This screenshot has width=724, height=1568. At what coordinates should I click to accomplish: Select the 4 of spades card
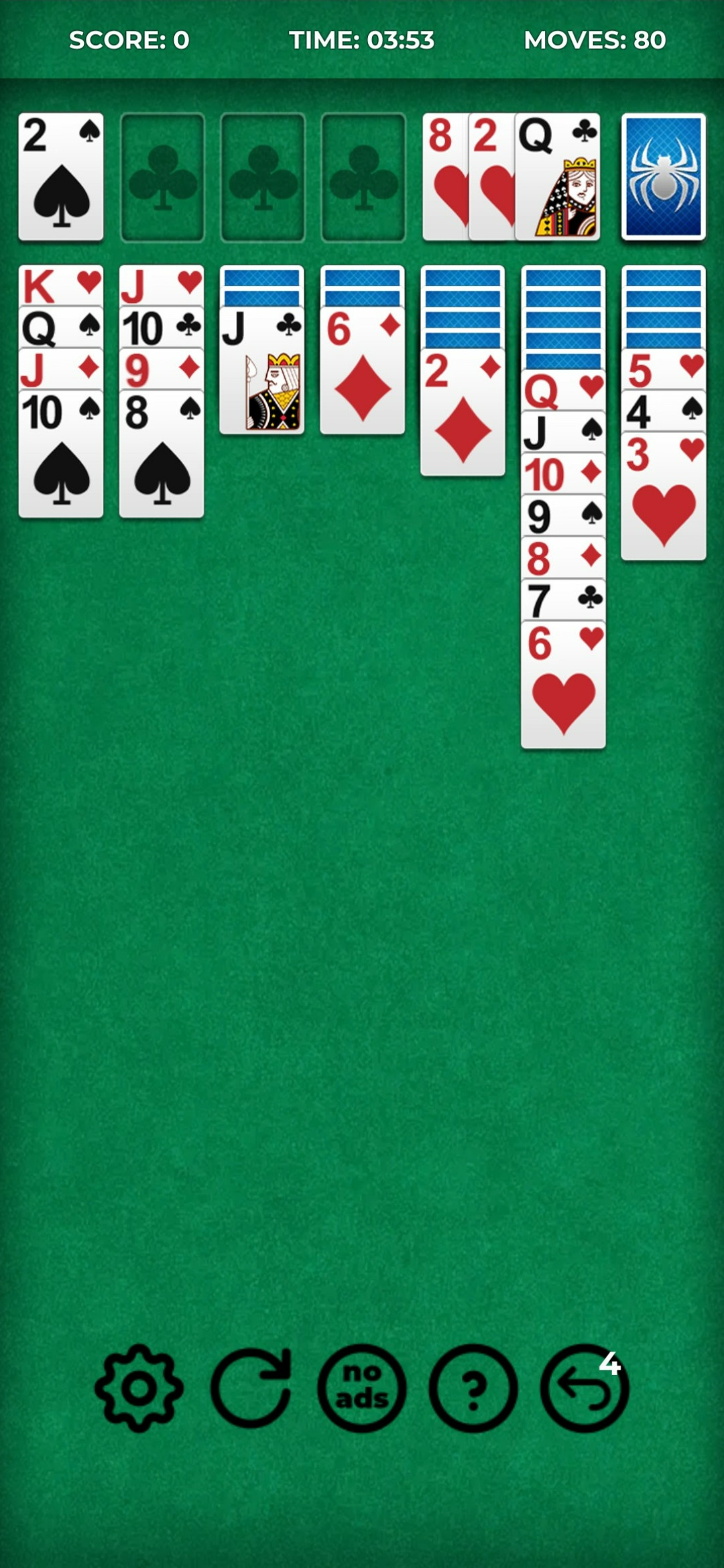pos(663,412)
